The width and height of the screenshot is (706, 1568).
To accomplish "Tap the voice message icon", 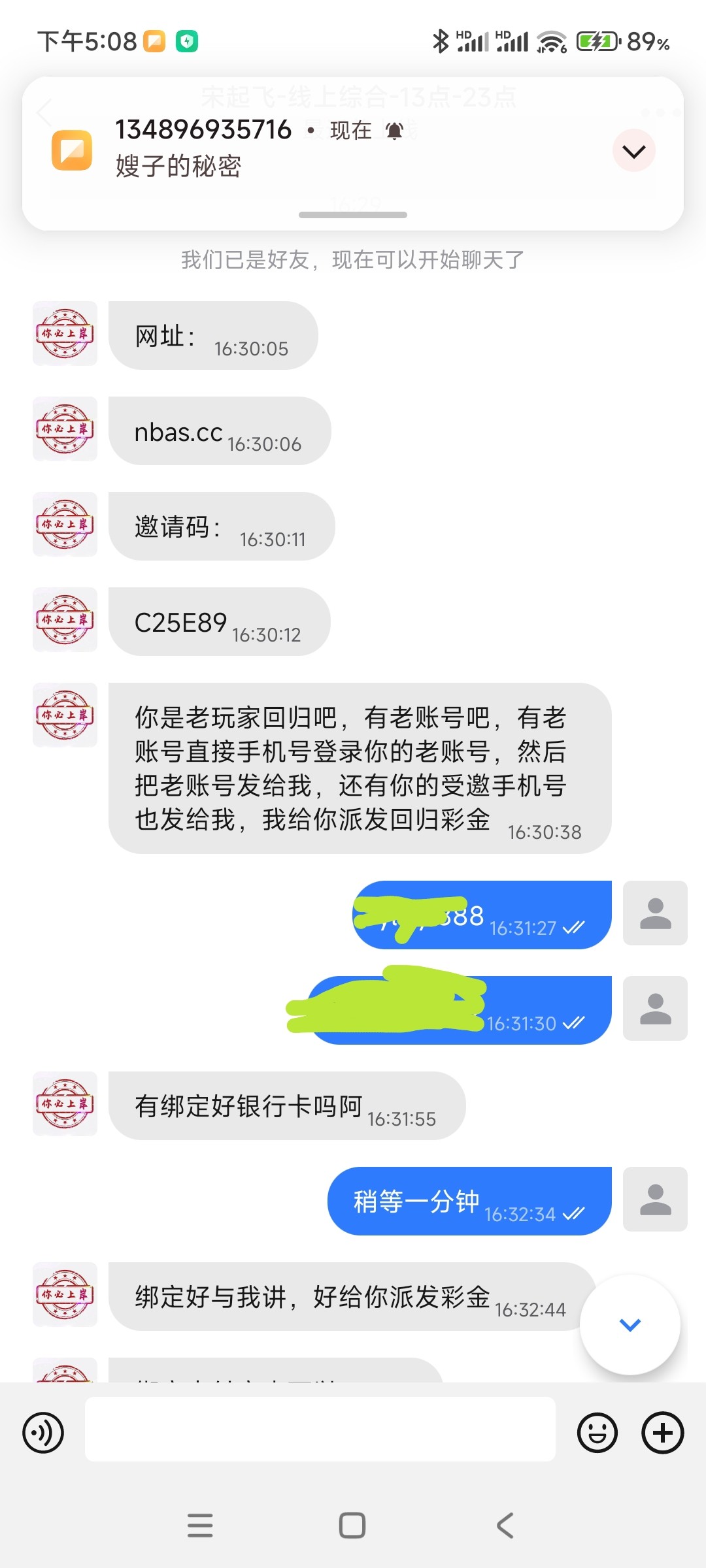I will [x=43, y=1433].
